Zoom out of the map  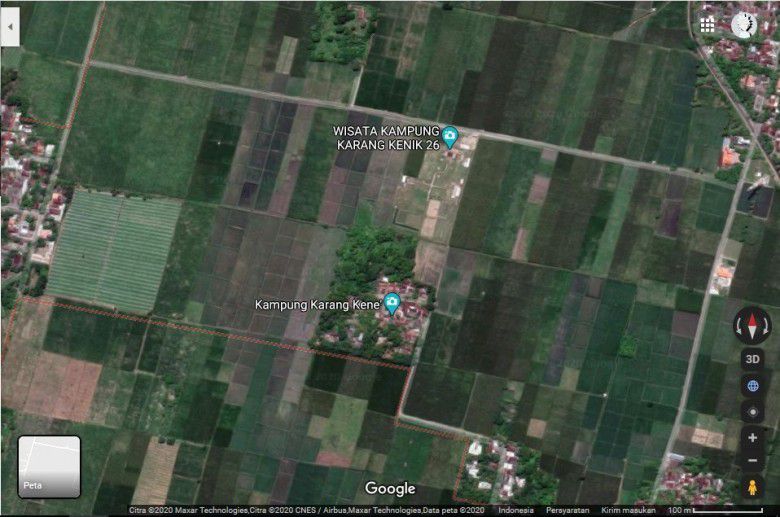(x=752, y=460)
